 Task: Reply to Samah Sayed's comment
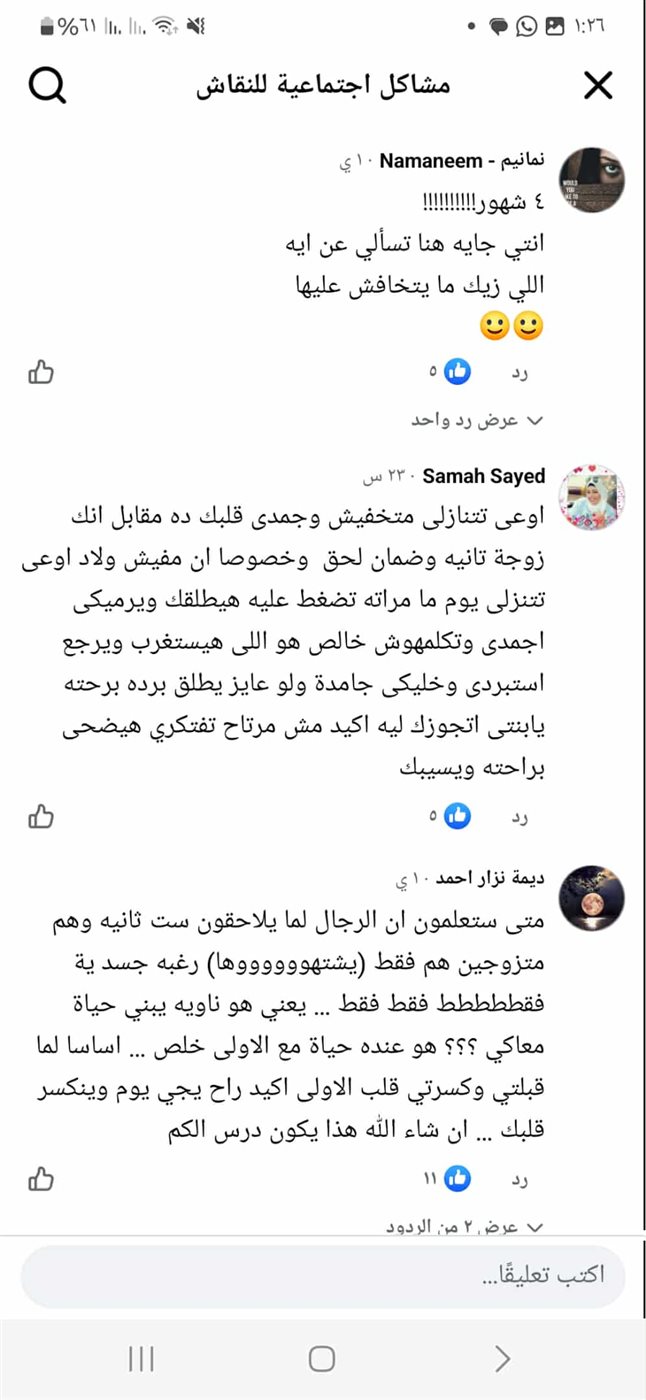520,816
